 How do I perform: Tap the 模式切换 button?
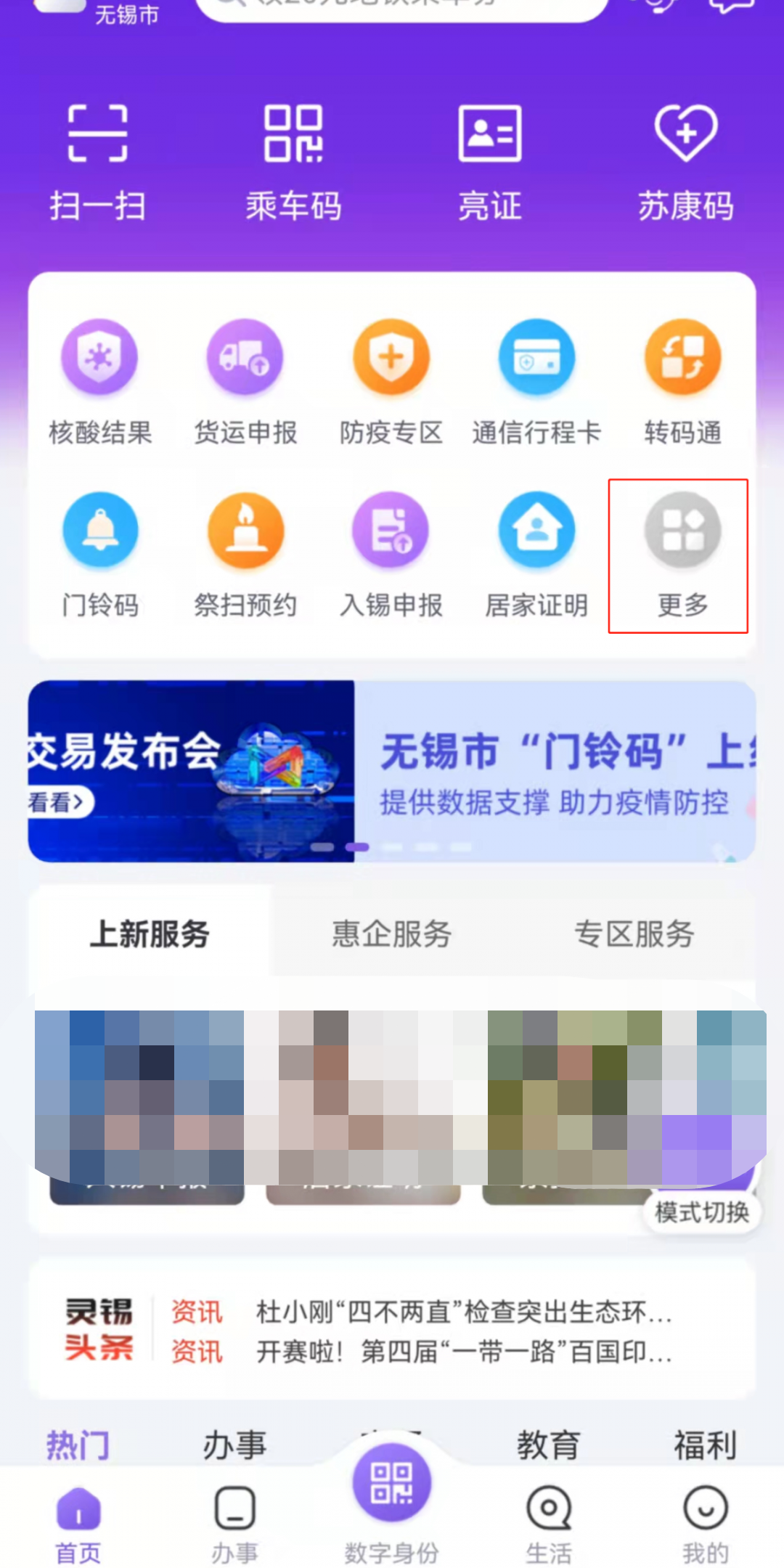point(701,1212)
